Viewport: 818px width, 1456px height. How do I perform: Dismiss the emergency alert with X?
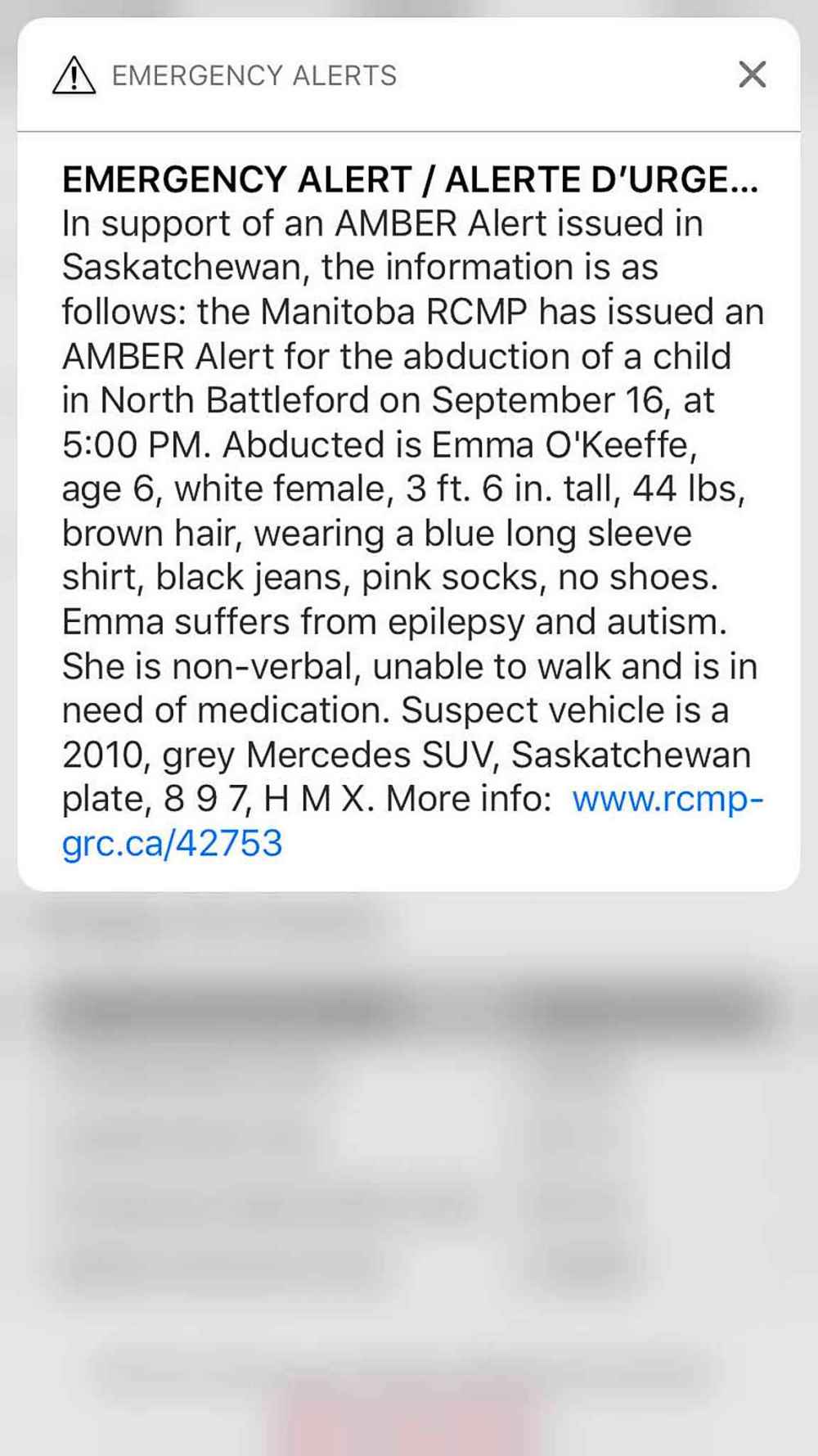coord(752,74)
